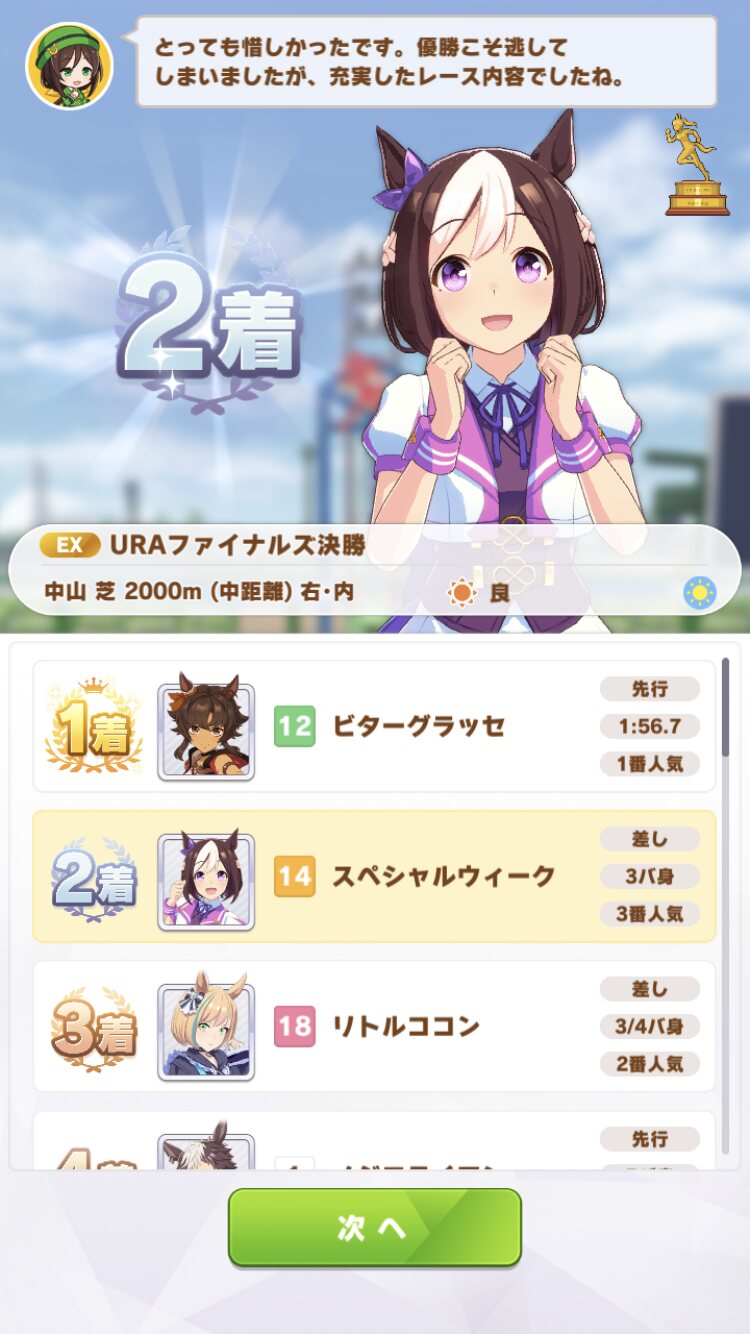Open the gold trophy icon

pos(696,166)
